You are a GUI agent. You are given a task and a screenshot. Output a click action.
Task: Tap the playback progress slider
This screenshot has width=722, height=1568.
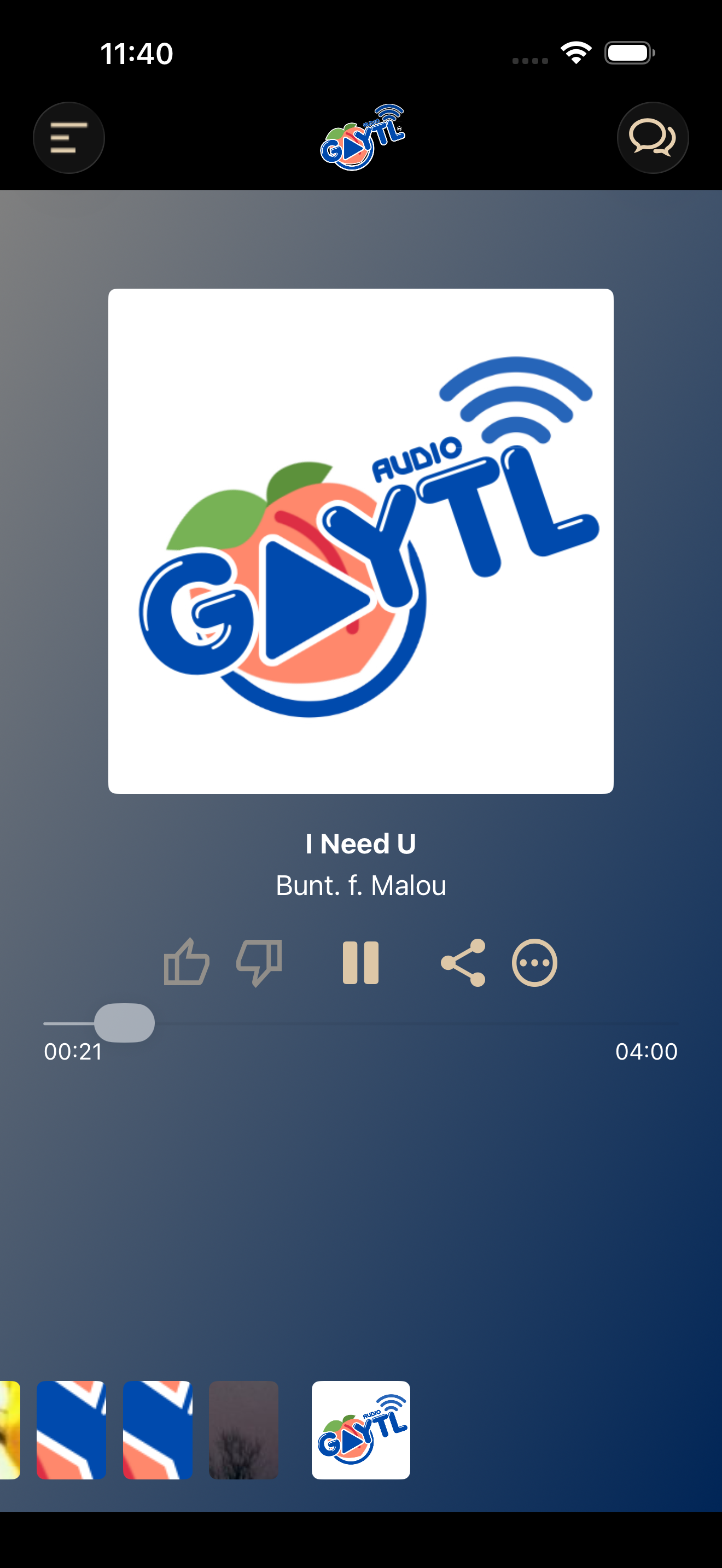click(360, 1023)
